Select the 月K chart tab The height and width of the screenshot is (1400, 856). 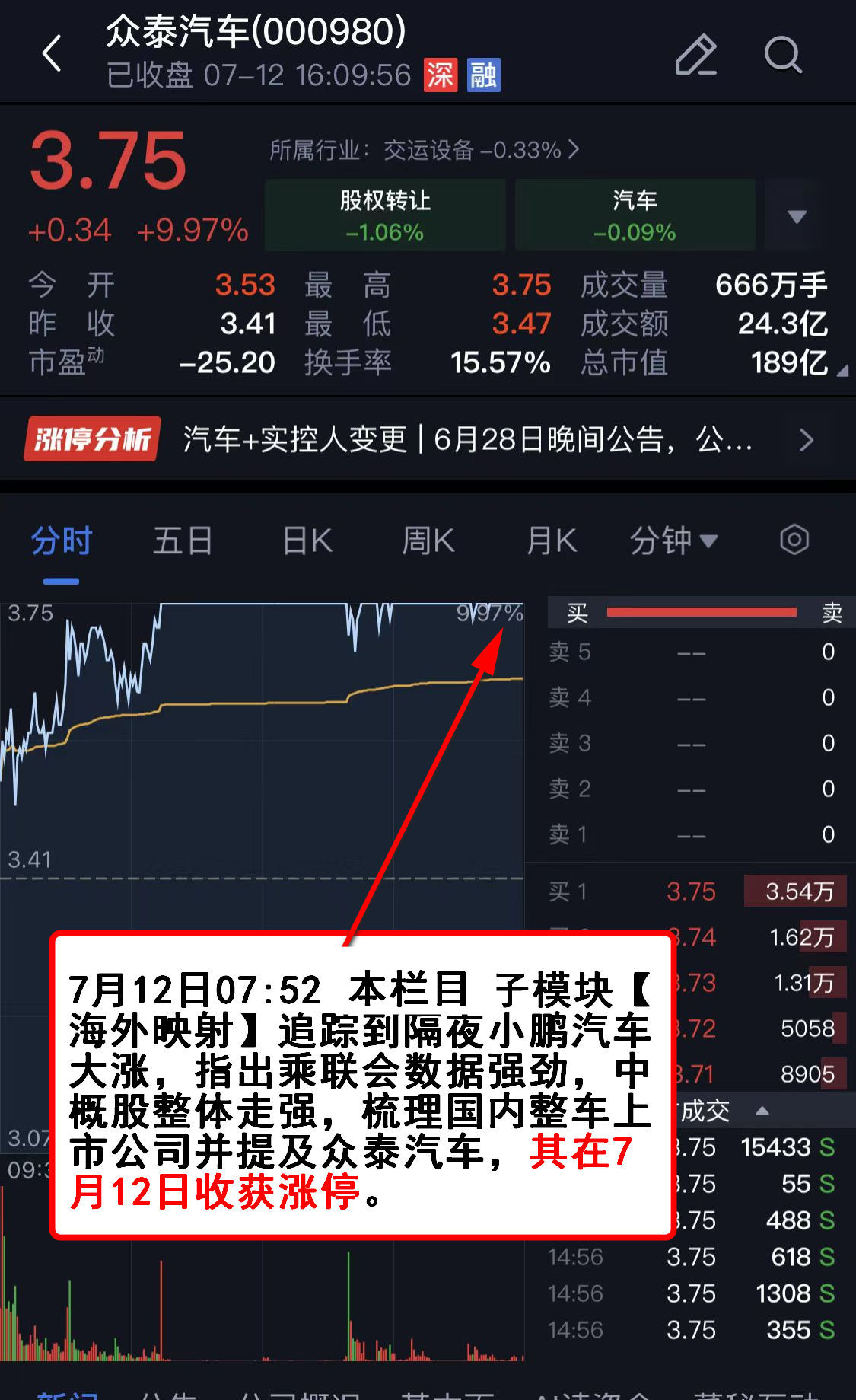tap(551, 541)
